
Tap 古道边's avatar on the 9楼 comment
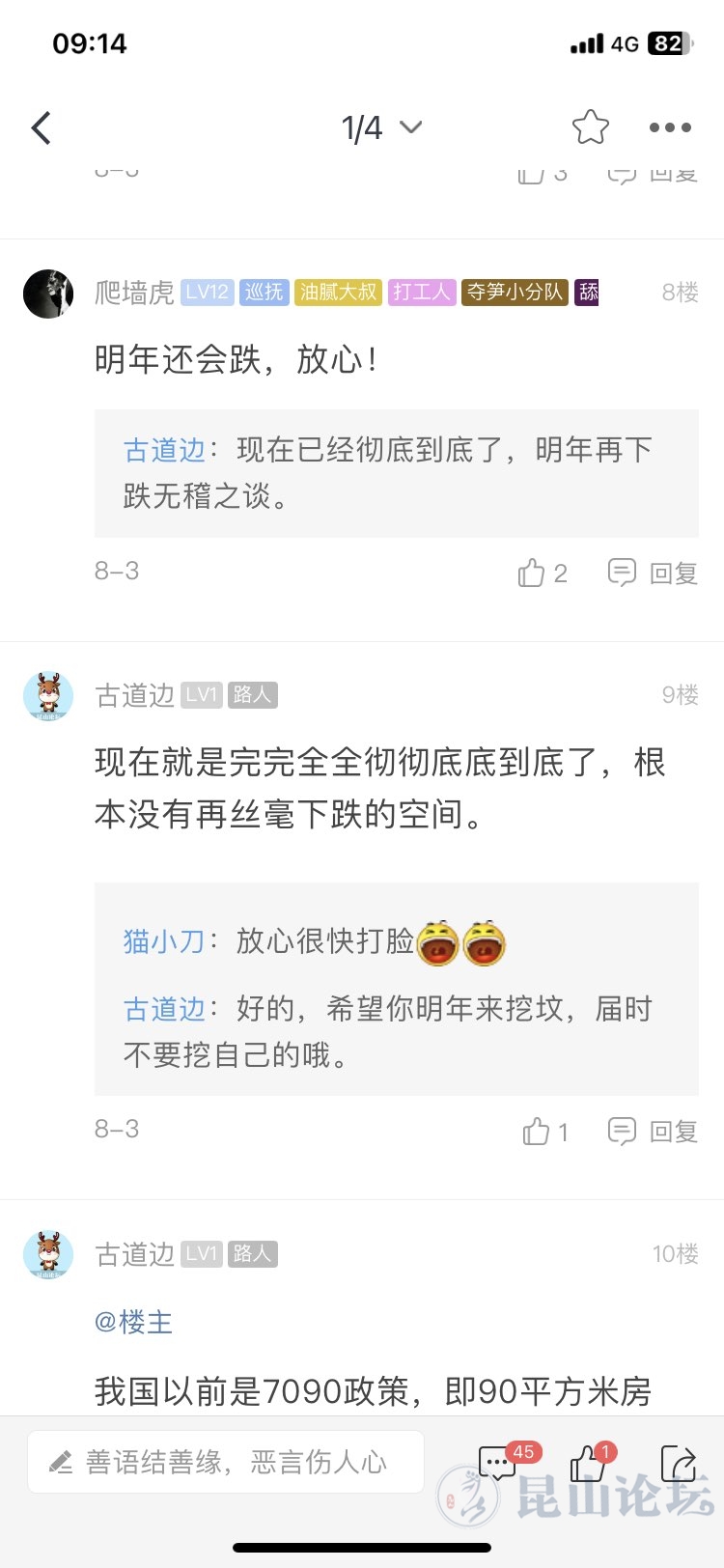(48, 696)
